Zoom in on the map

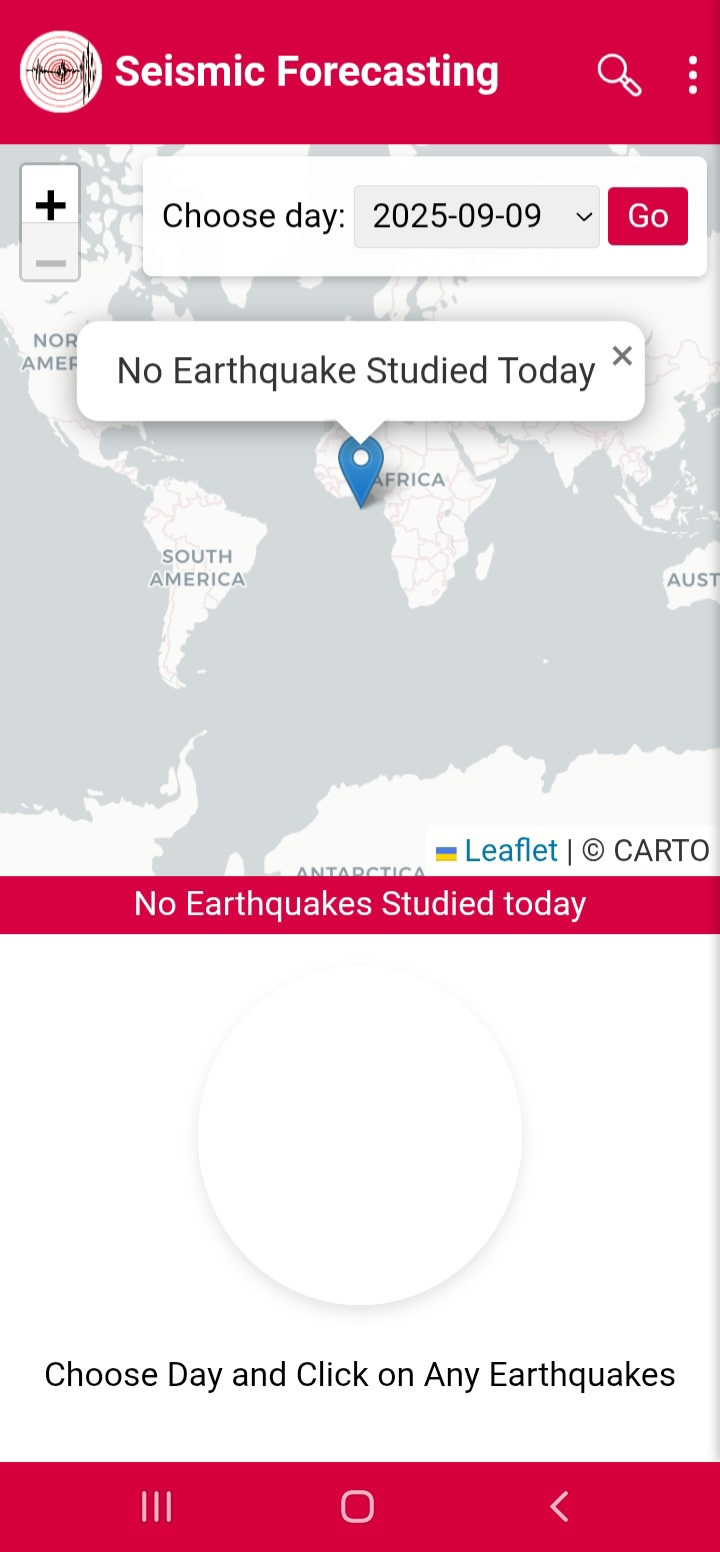coord(50,205)
